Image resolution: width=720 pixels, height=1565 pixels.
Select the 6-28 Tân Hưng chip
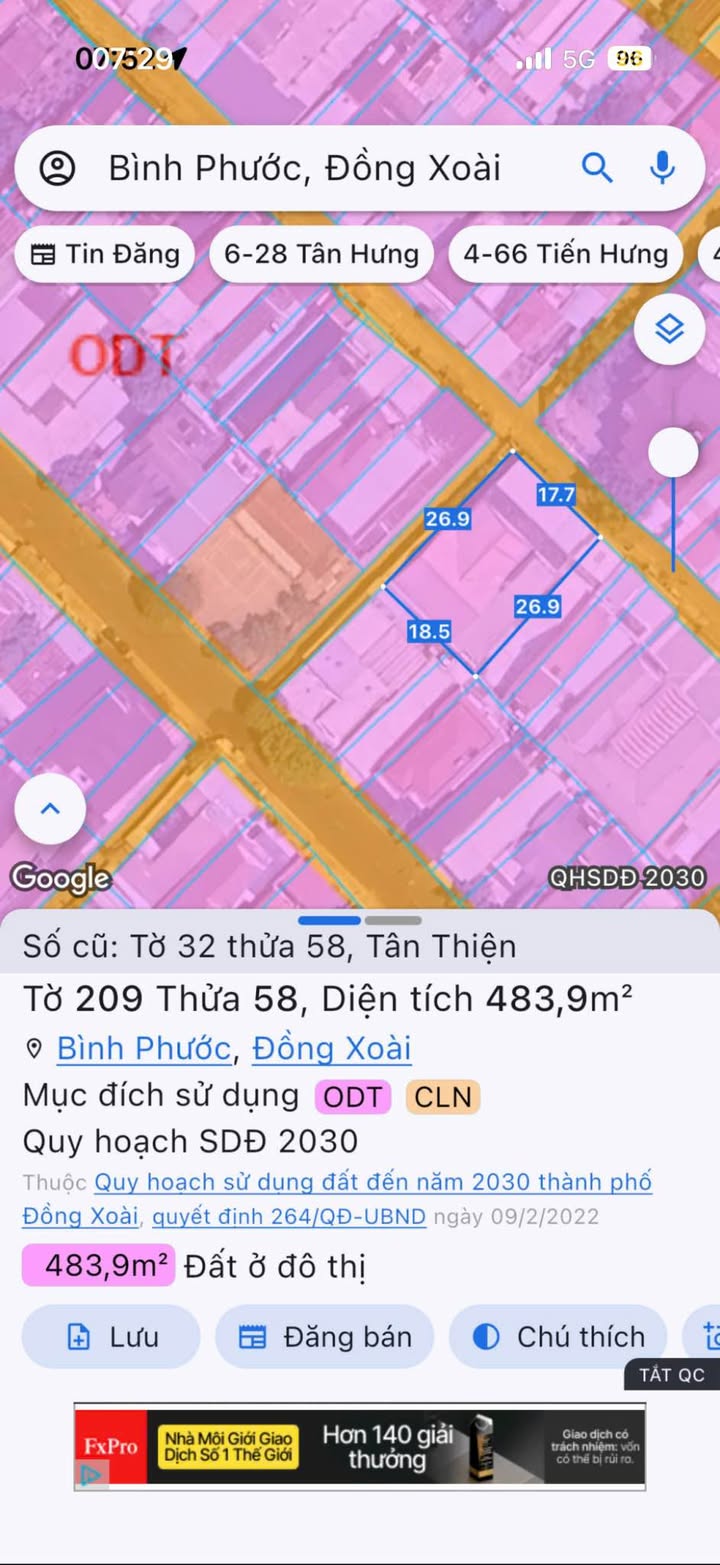point(321,254)
